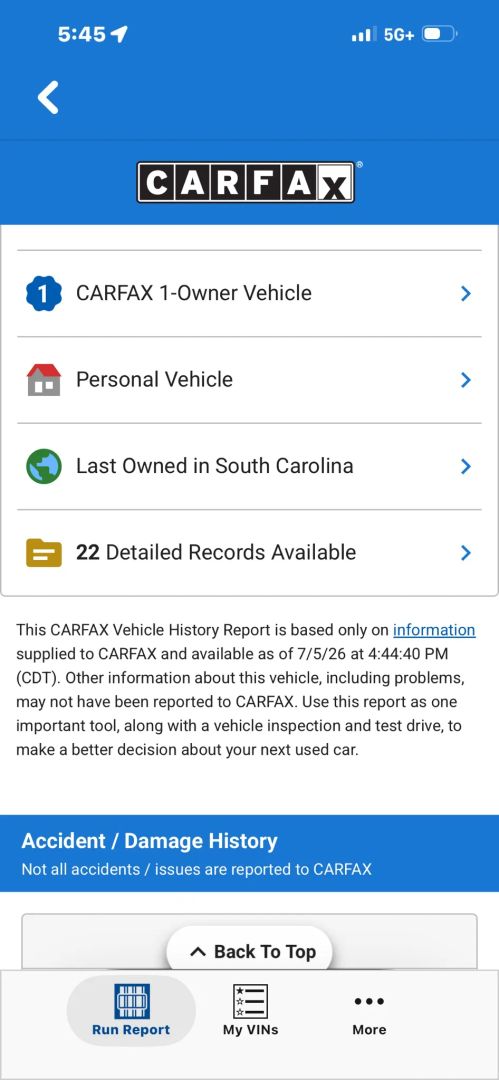Open the Personal Vehicle row
The width and height of the screenshot is (499, 1080).
coord(249,380)
